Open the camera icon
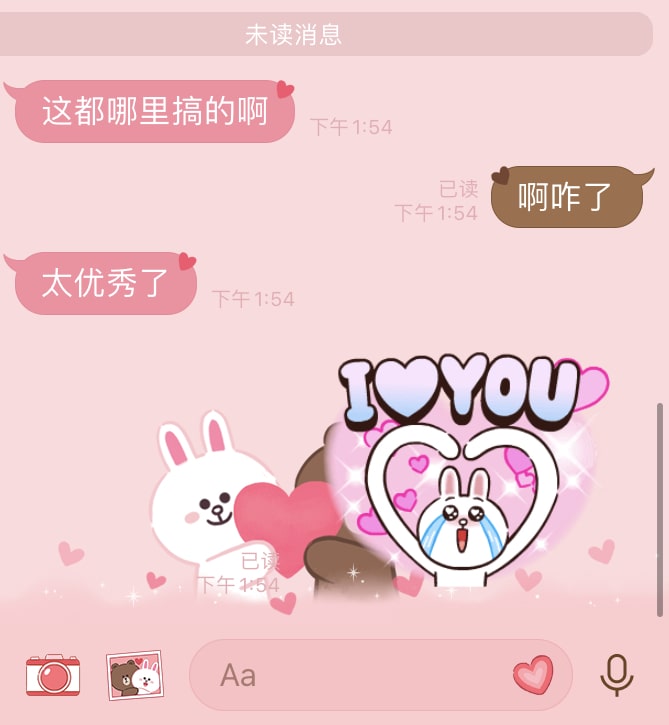Screen dimensions: 669x725 click(x=53, y=675)
